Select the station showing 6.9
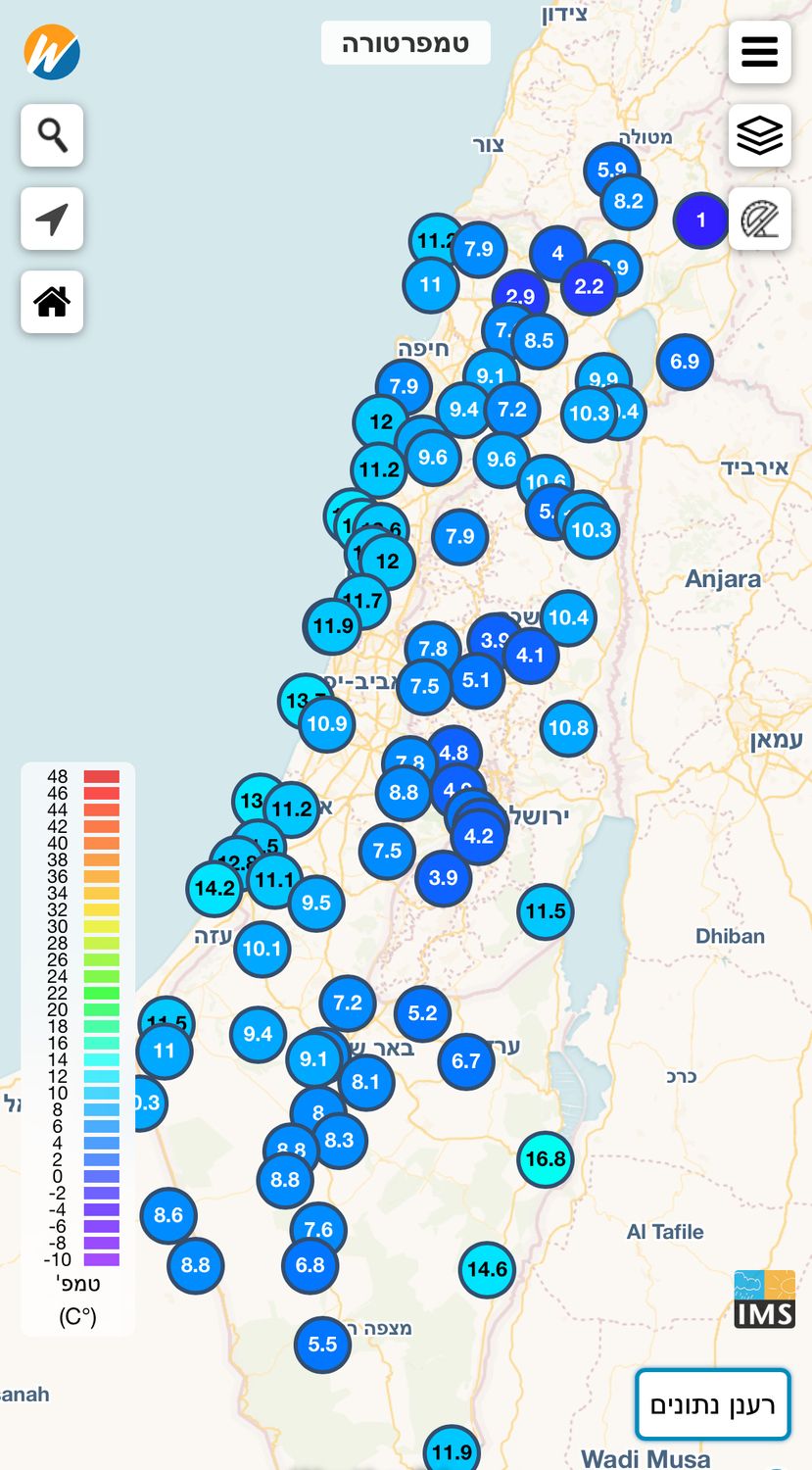The width and height of the screenshot is (812, 1470). pos(685,362)
